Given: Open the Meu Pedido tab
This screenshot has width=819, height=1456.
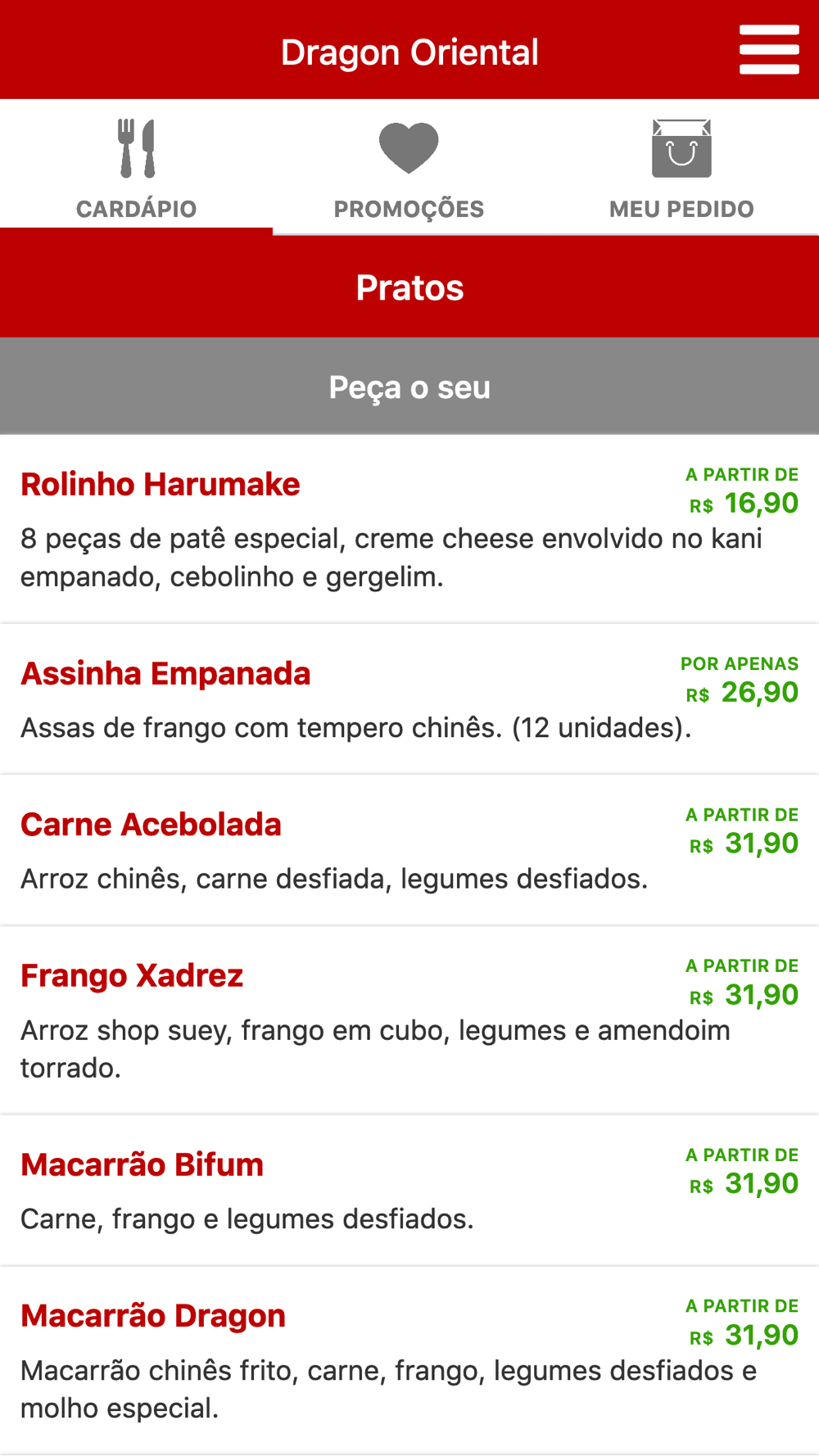Looking at the screenshot, I should (681, 168).
